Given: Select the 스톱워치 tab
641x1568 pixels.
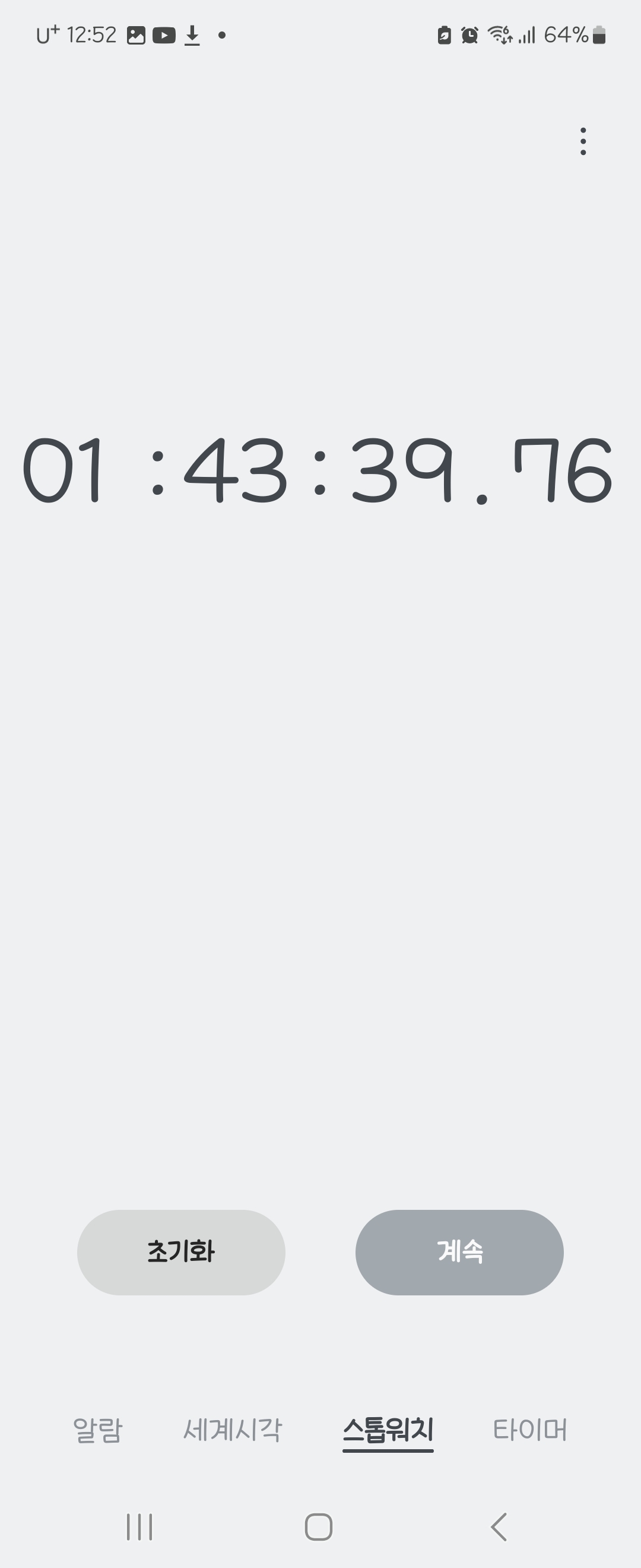Looking at the screenshot, I should [x=388, y=1430].
